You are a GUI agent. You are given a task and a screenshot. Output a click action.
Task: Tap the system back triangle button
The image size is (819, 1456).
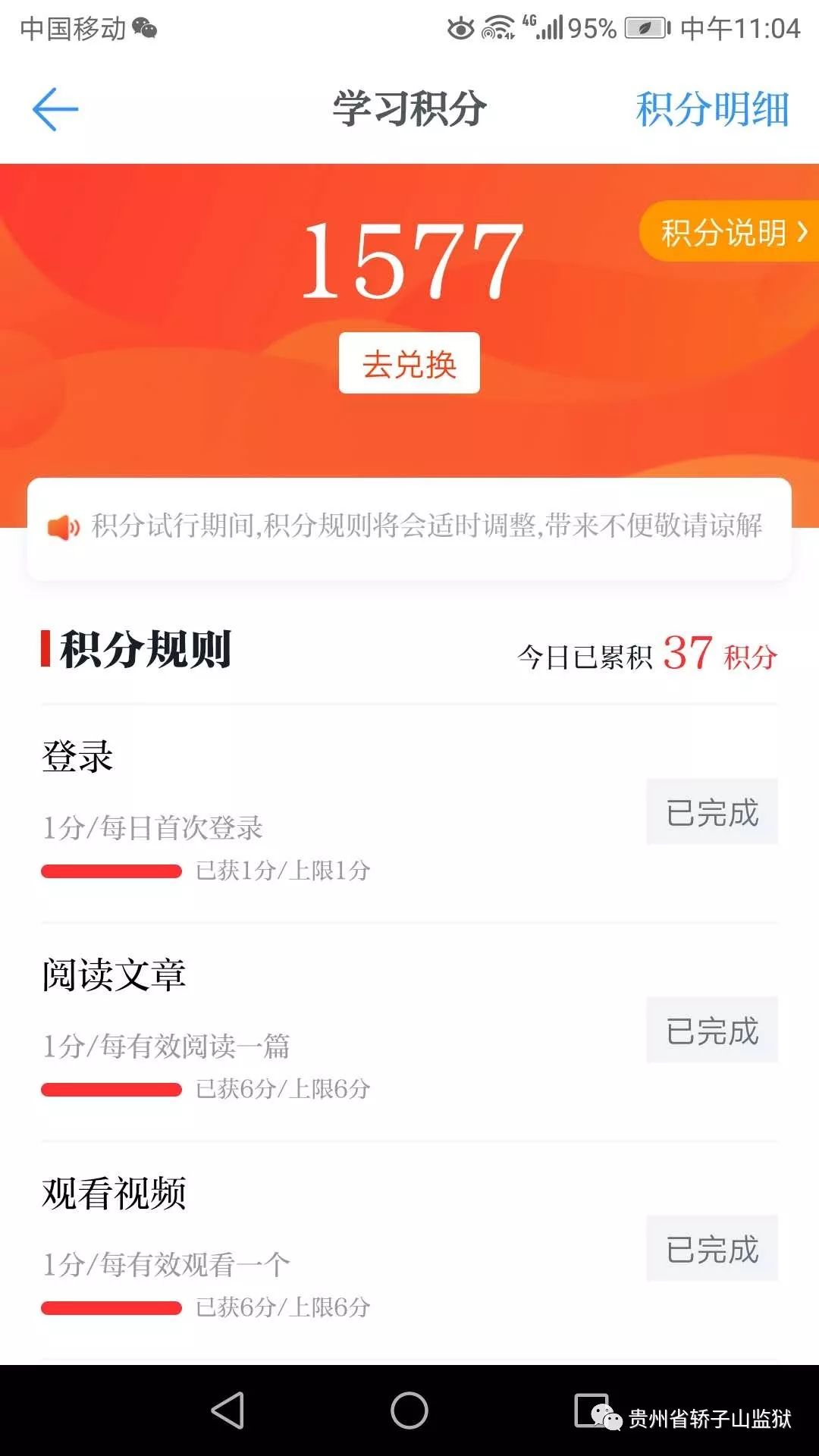pos(227,1410)
